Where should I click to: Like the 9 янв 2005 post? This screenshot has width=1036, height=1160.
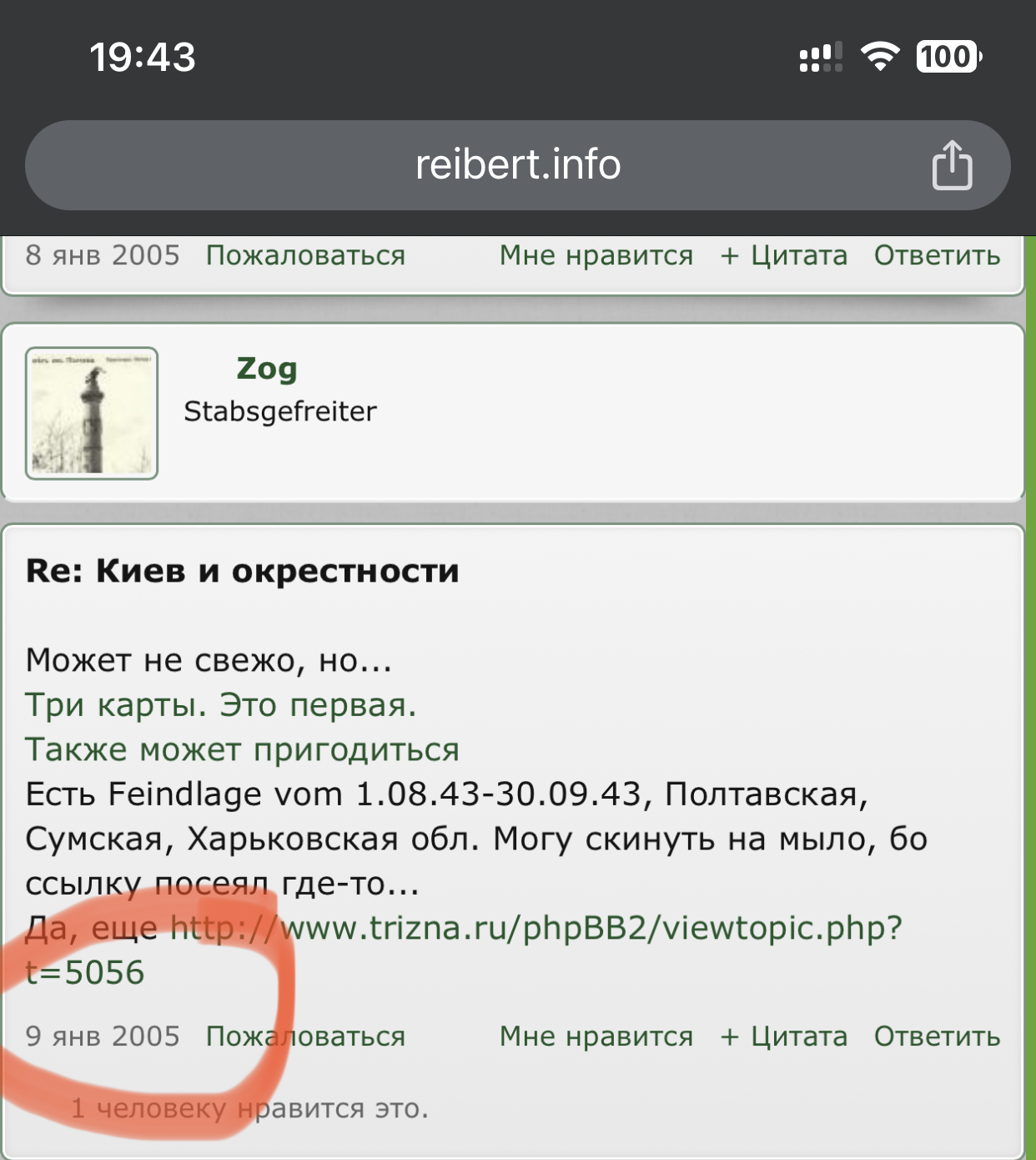(x=596, y=1036)
